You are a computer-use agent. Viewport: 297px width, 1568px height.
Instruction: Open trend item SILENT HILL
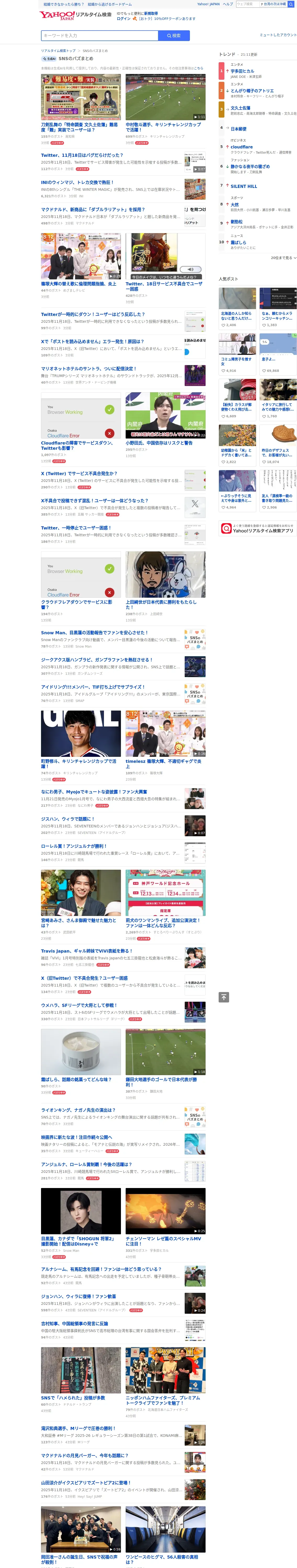(x=243, y=186)
